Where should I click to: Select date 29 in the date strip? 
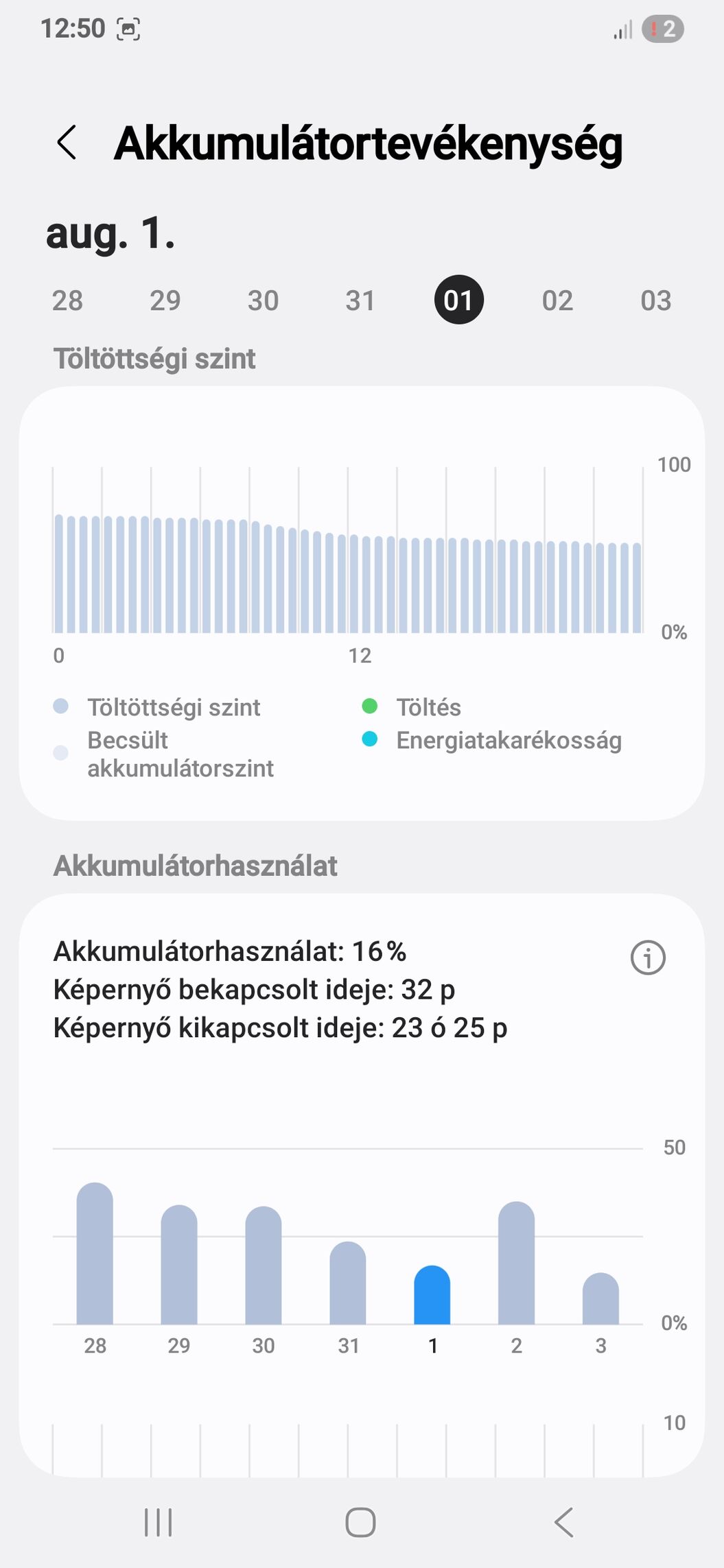tap(165, 300)
